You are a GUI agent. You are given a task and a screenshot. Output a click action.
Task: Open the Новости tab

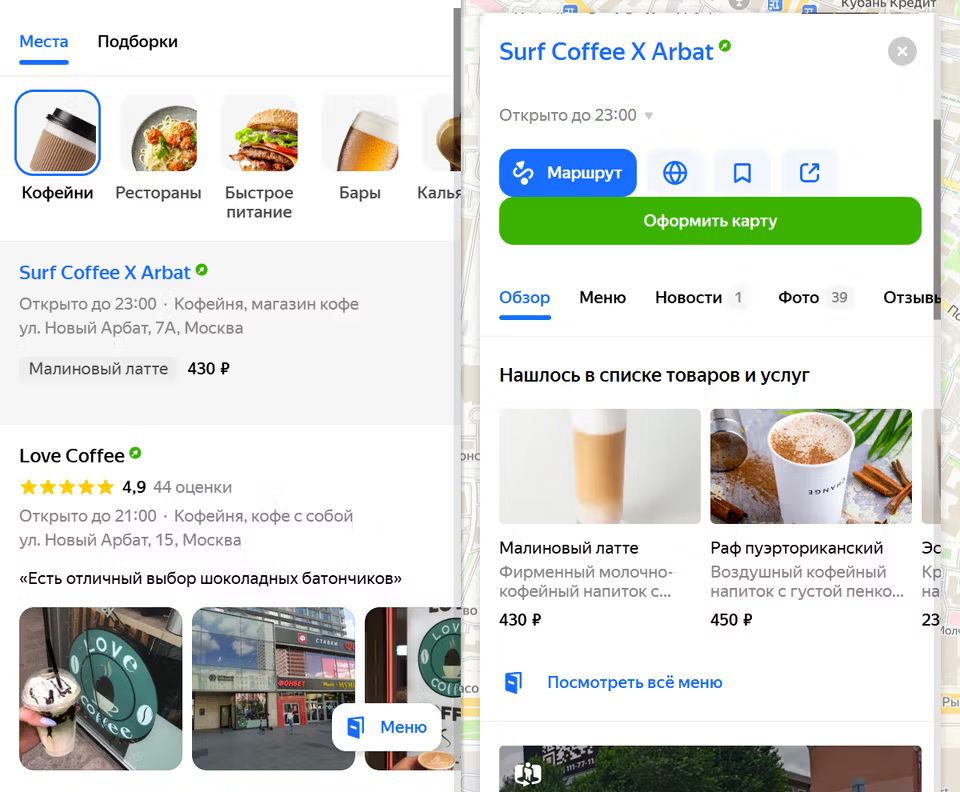[688, 297]
